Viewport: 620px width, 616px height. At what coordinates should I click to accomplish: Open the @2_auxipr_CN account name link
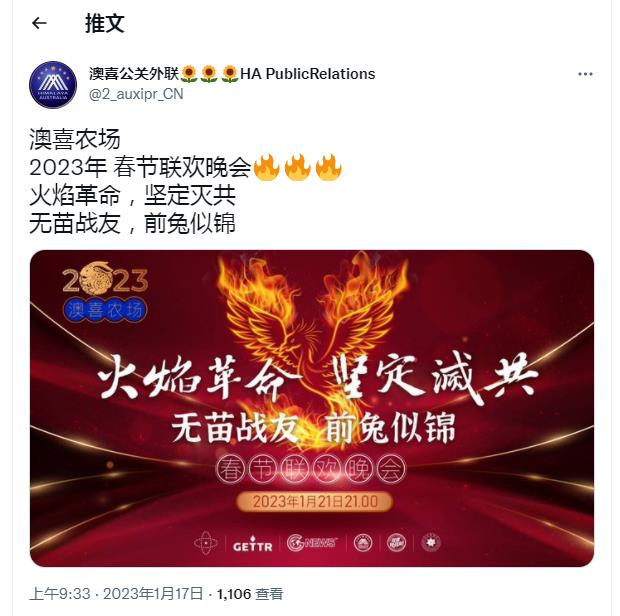(x=136, y=94)
